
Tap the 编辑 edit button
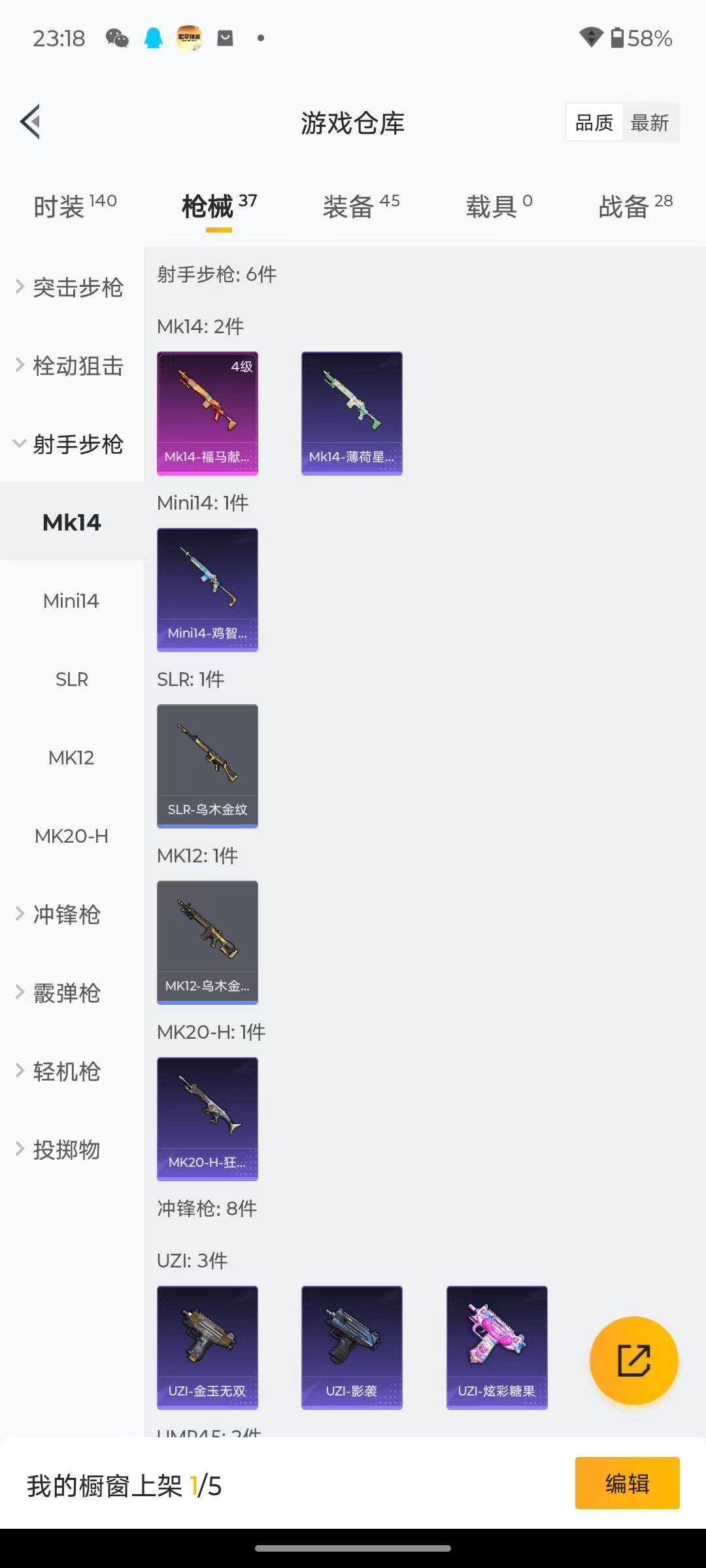click(627, 1483)
